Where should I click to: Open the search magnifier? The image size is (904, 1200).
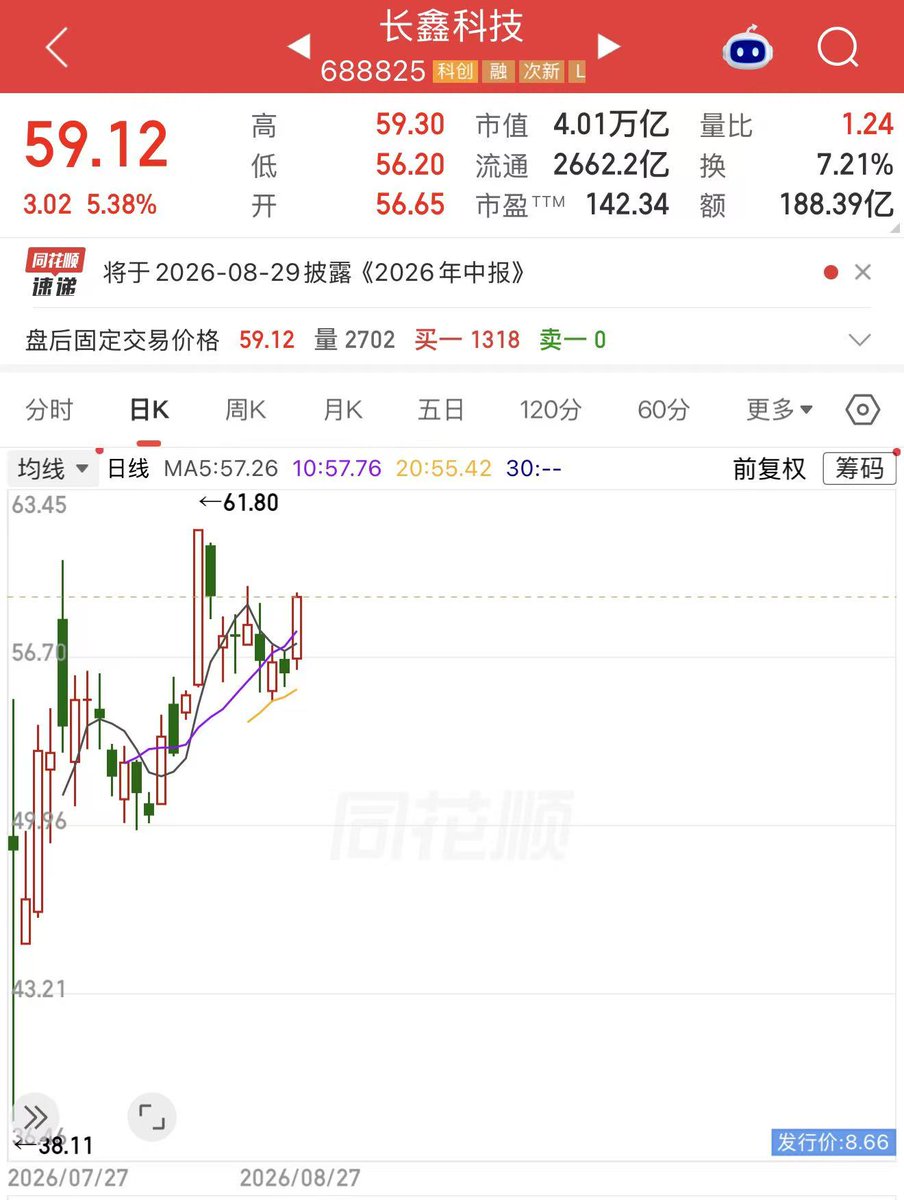pos(837,46)
